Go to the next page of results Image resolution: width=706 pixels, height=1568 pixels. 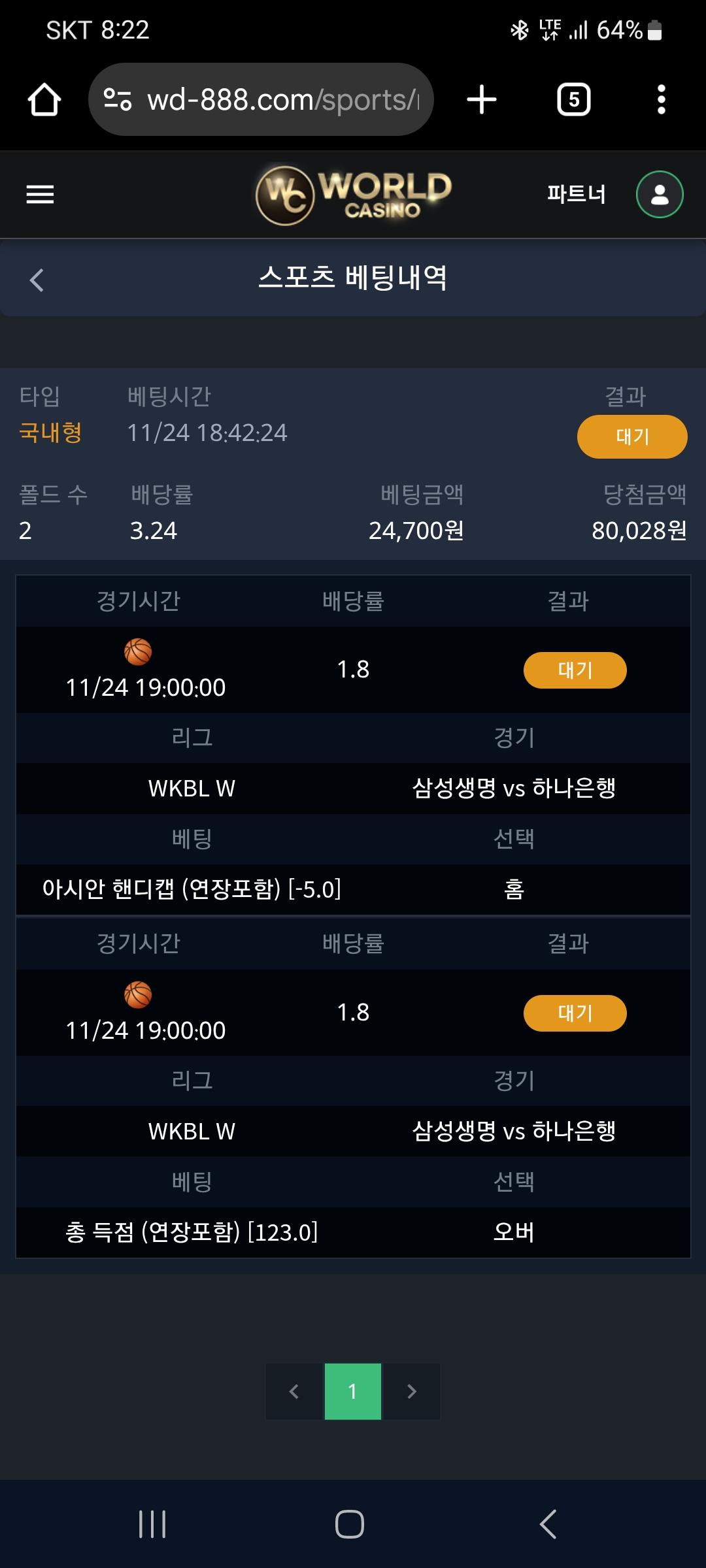[x=412, y=1392]
